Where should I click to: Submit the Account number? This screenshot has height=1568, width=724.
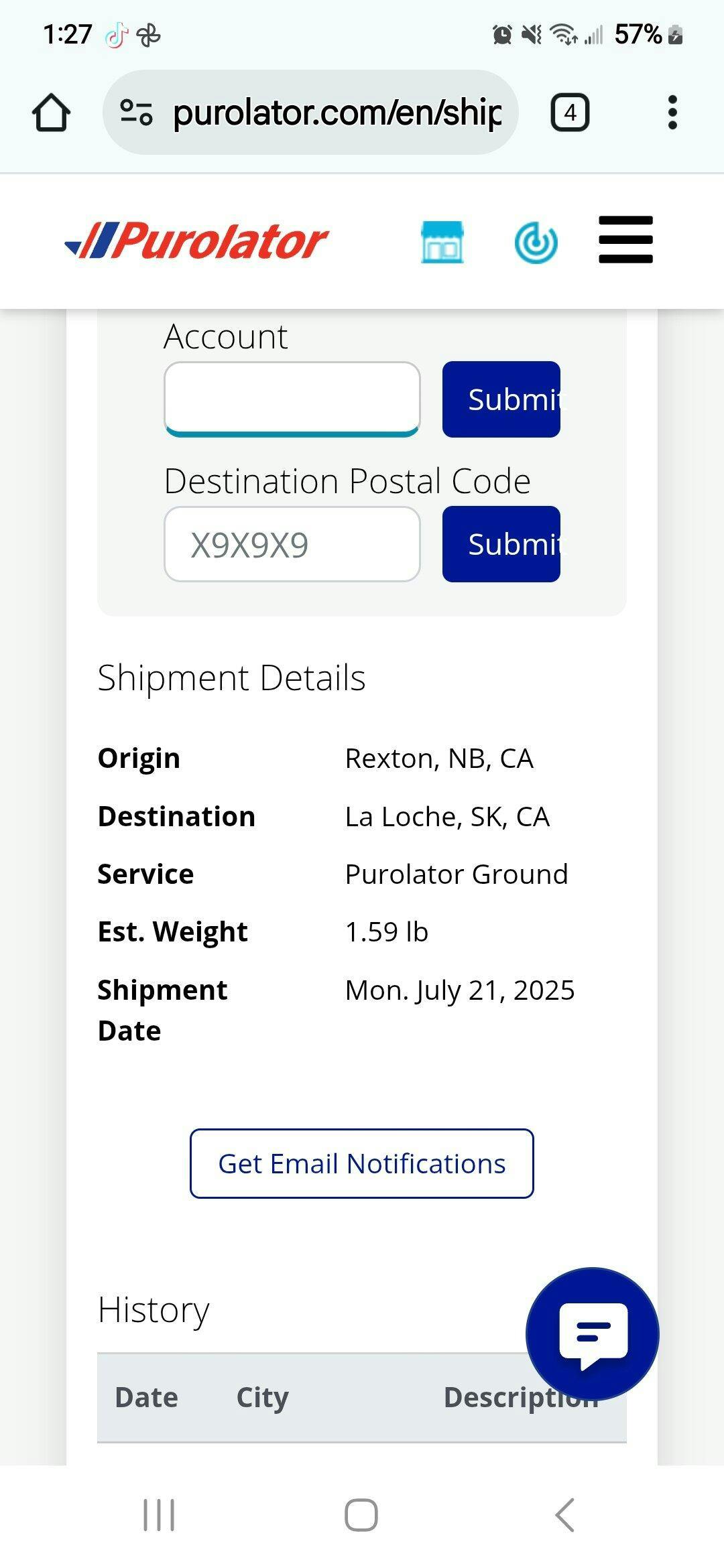[501, 399]
